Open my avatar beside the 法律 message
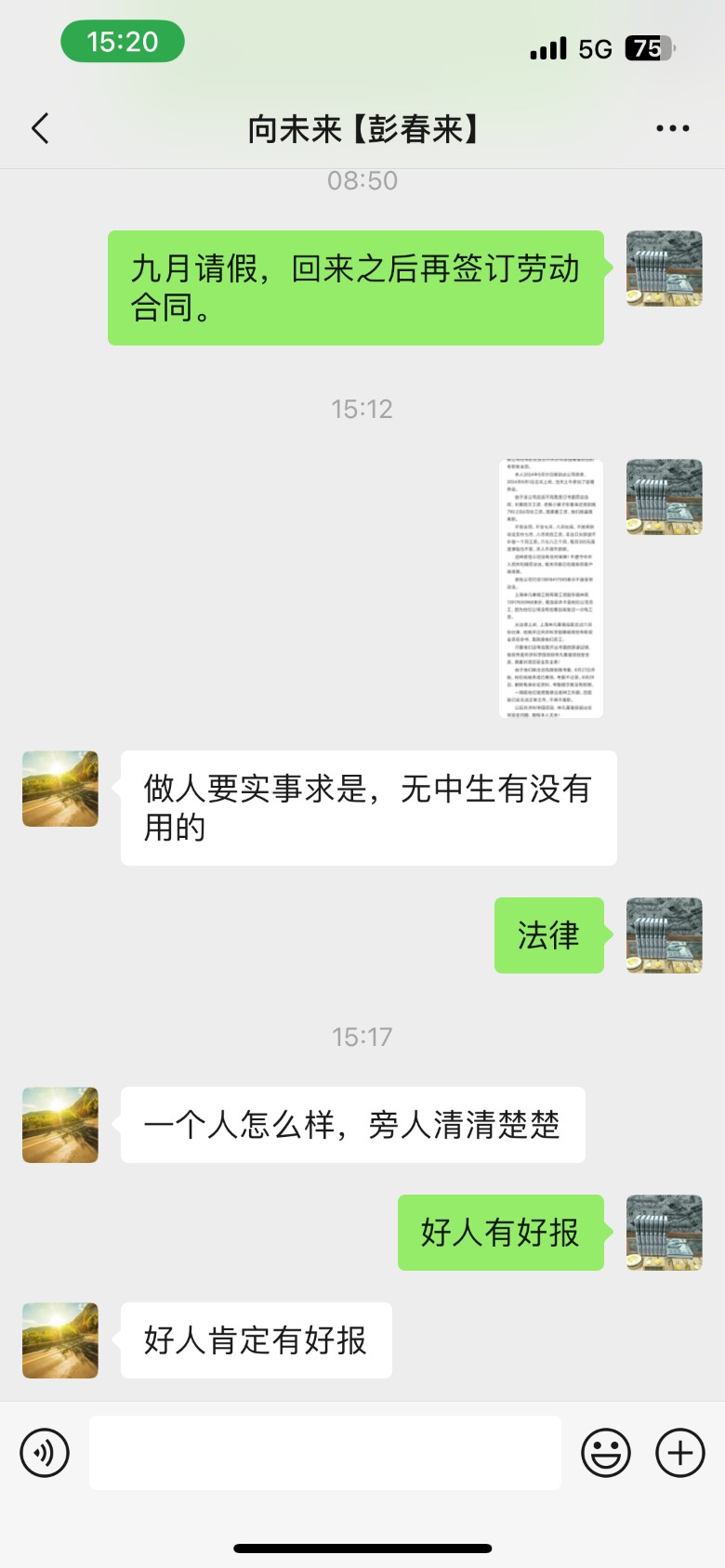The height and width of the screenshot is (1568, 725). tap(664, 935)
